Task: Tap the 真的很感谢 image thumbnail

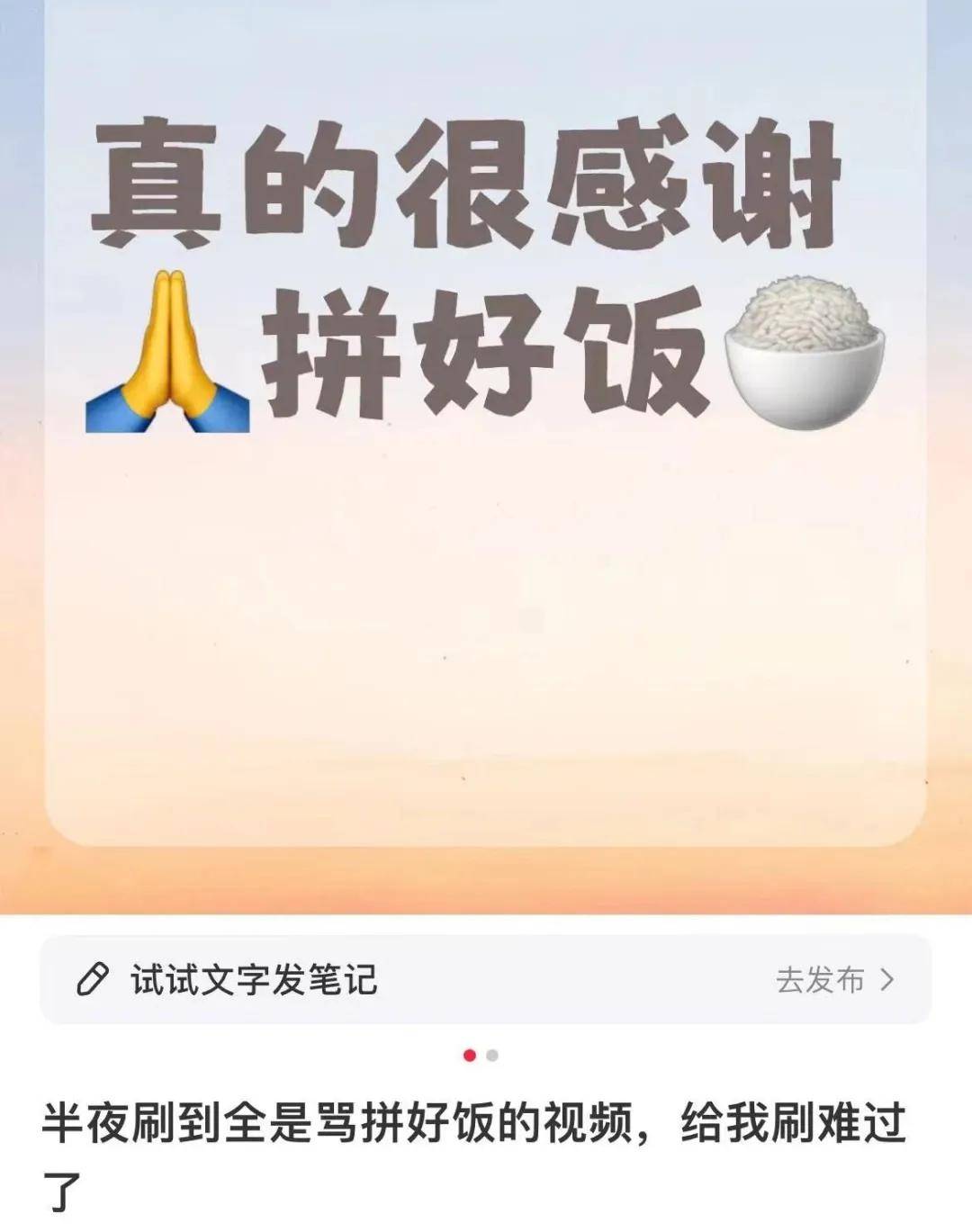Action: [486, 450]
